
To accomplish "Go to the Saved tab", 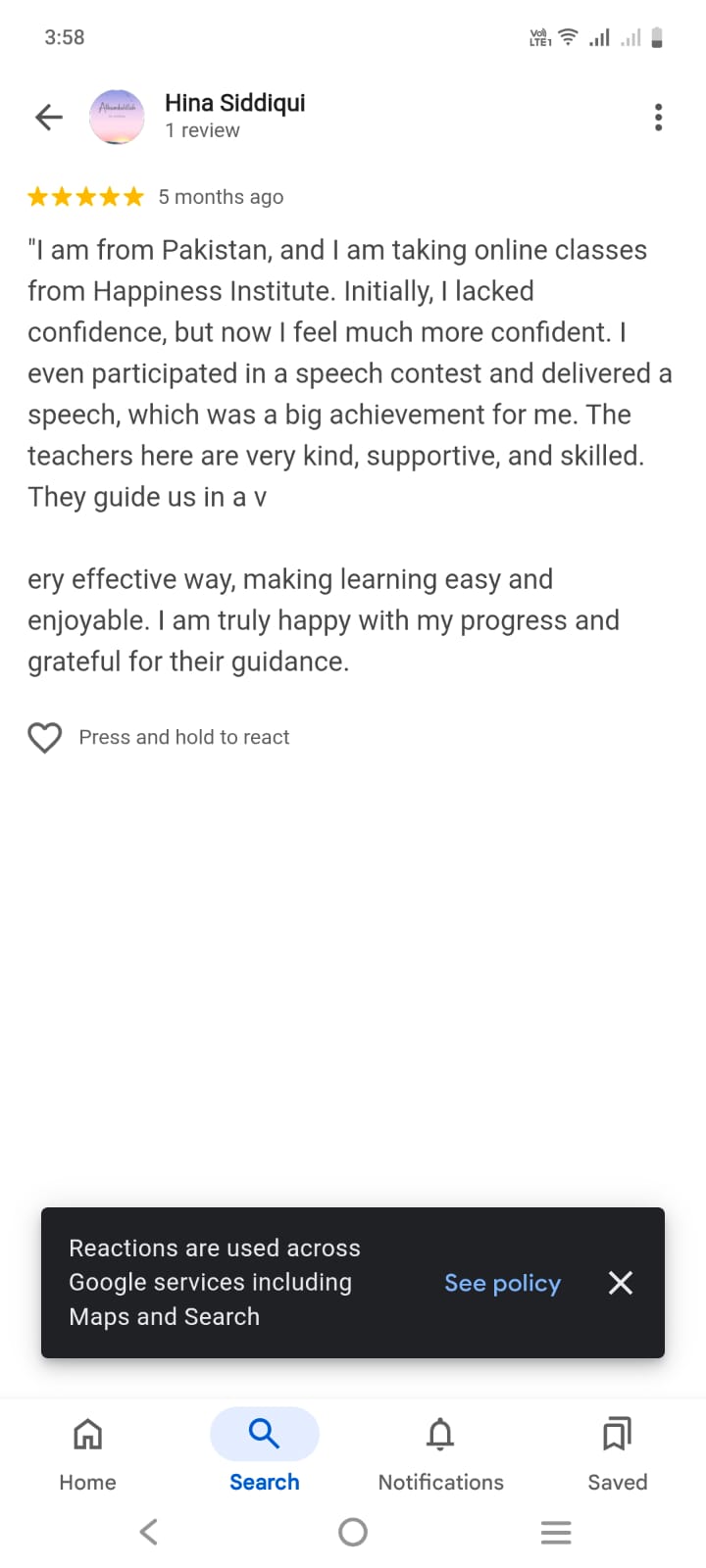I will (x=617, y=1453).
